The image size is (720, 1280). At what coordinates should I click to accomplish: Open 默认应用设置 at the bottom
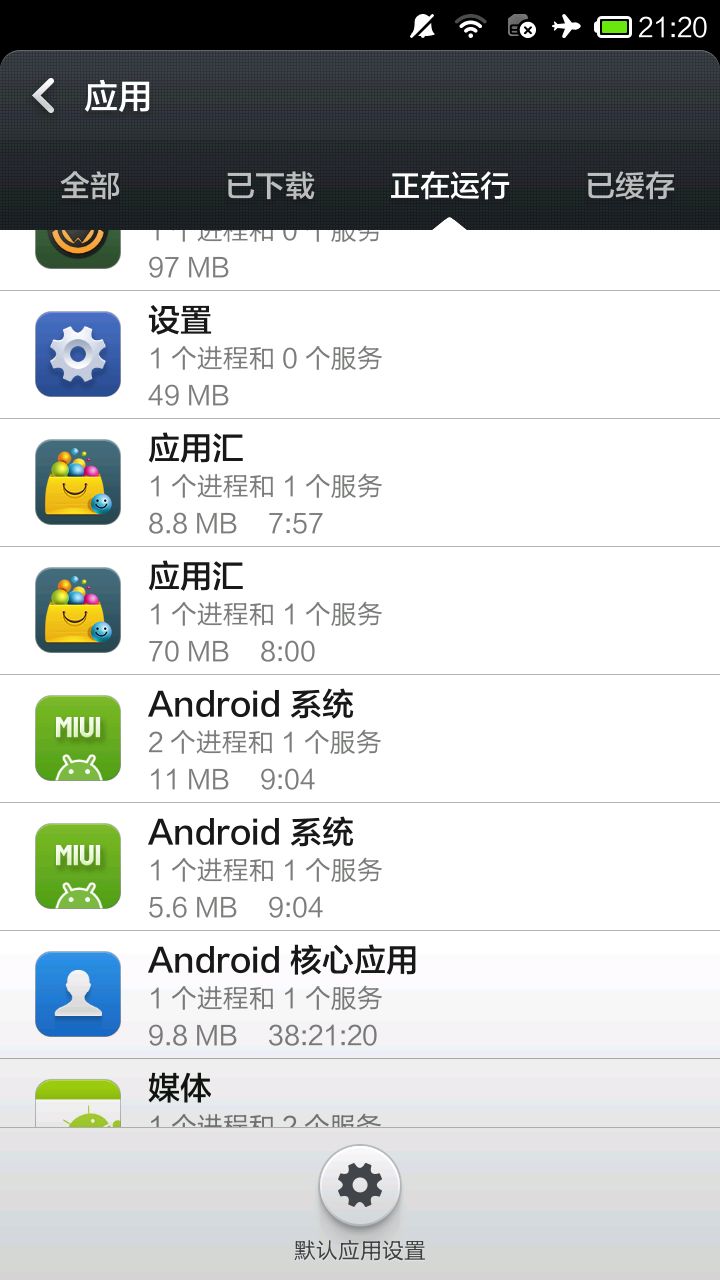(360, 1187)
